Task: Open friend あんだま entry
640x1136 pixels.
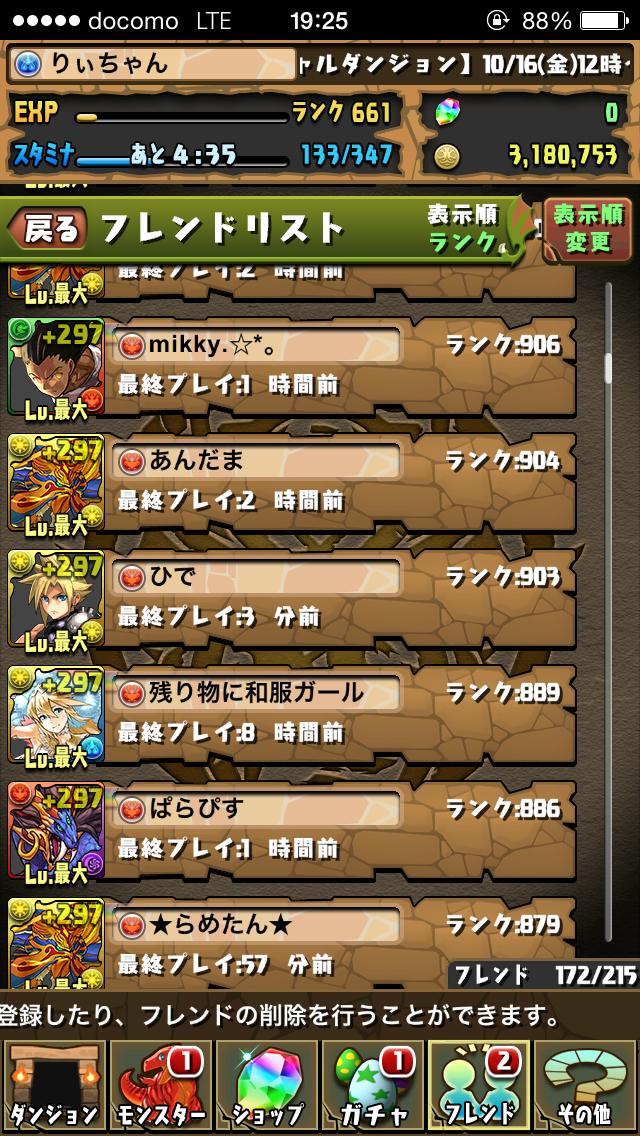Action: (340, 482)
